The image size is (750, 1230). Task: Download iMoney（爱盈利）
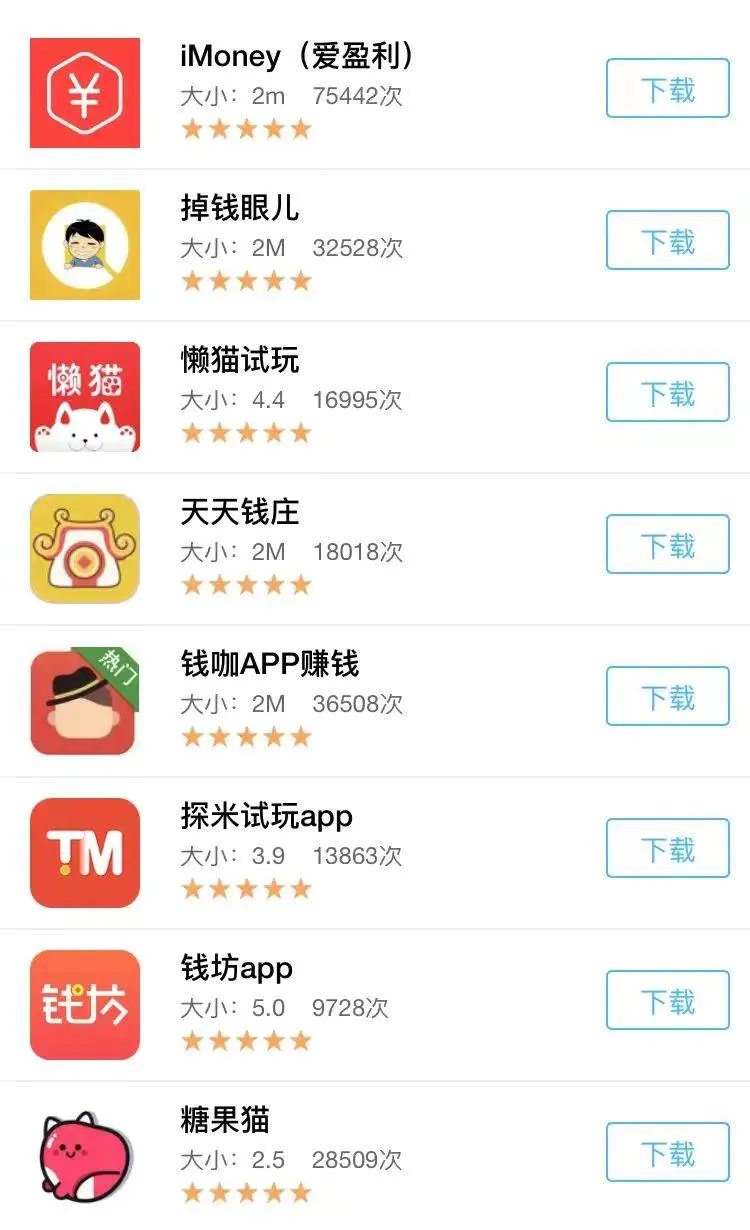coord(667,89)
